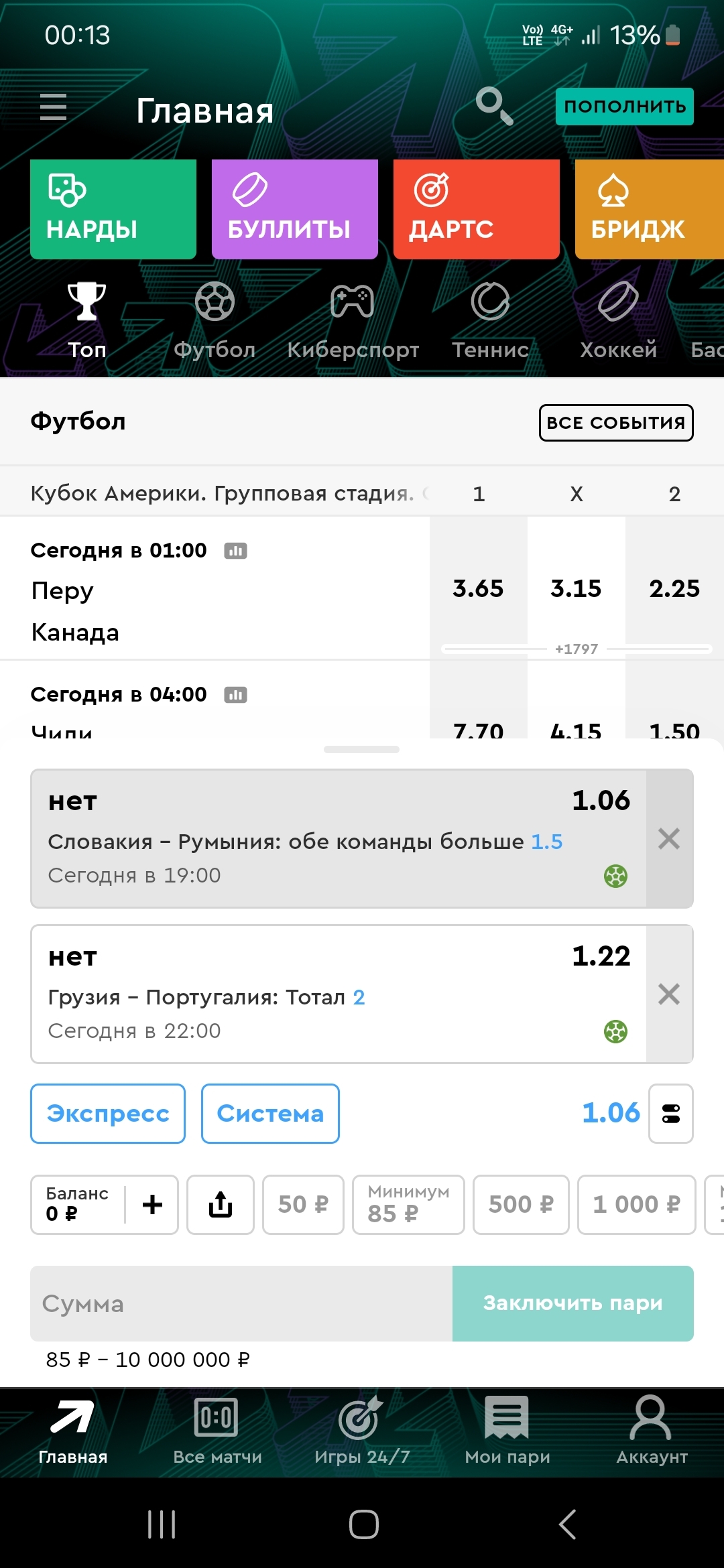The image size is (724, 1568).
Task: Set stake to 500 ₽
Action: click(521, 1205)
